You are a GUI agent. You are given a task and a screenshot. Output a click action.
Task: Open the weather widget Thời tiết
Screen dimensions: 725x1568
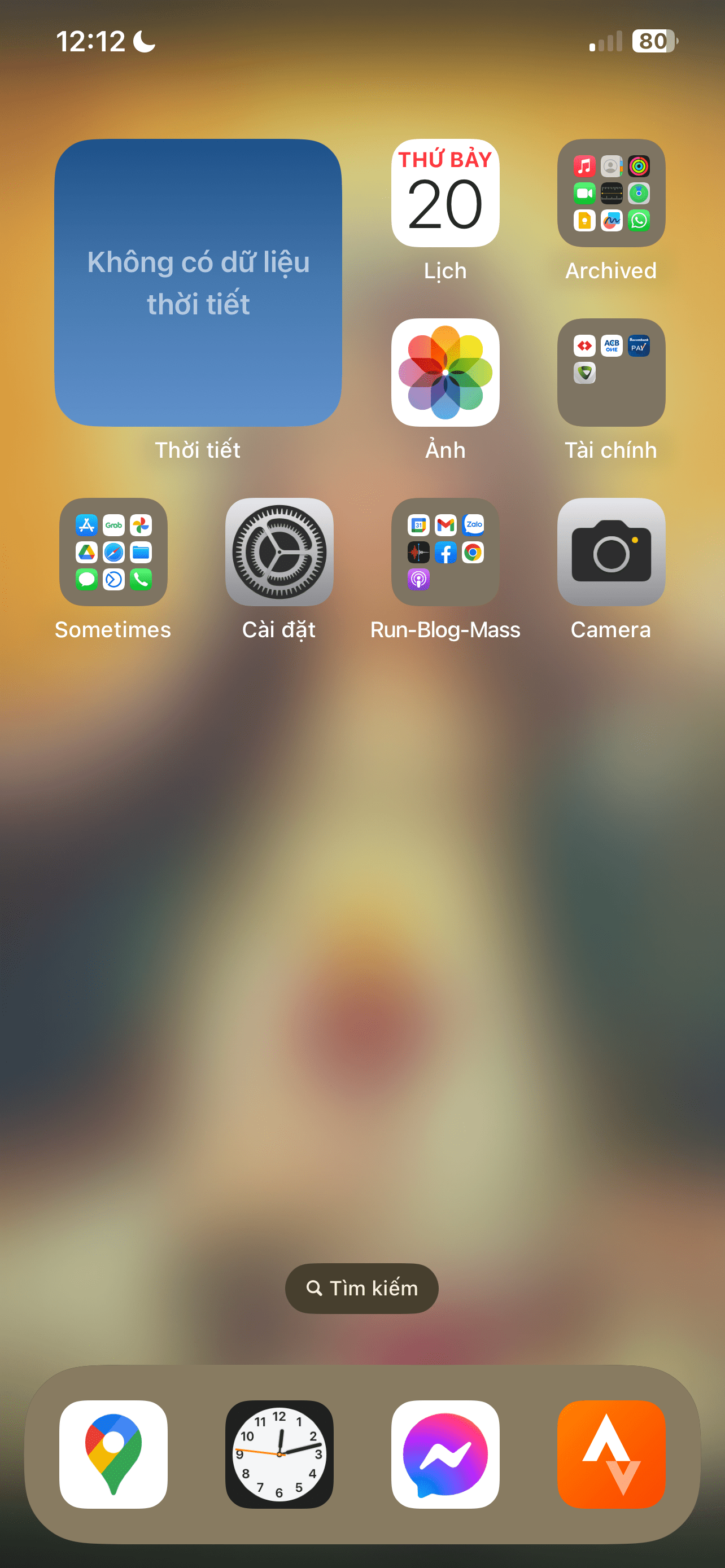tap(198, 282)
